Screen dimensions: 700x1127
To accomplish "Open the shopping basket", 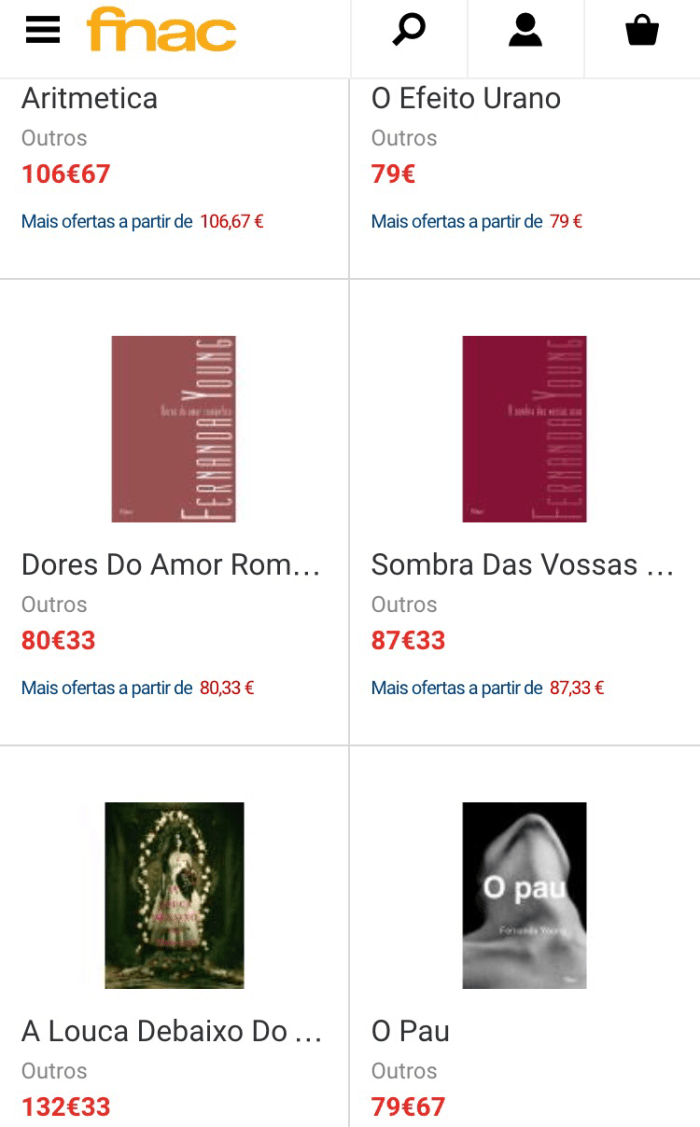I will point(642,31).
